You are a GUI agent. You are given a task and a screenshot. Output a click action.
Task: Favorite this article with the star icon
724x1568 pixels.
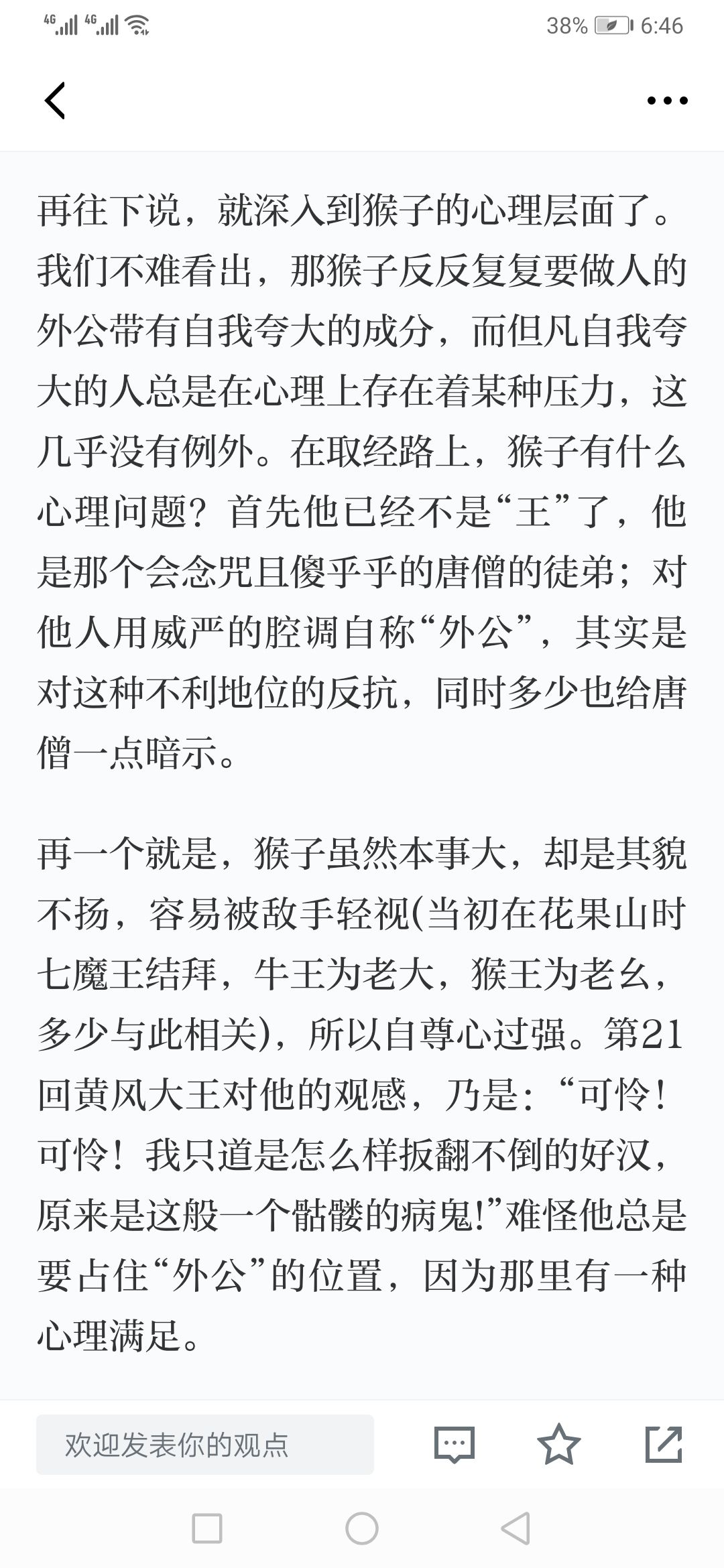coord(559,1444)
